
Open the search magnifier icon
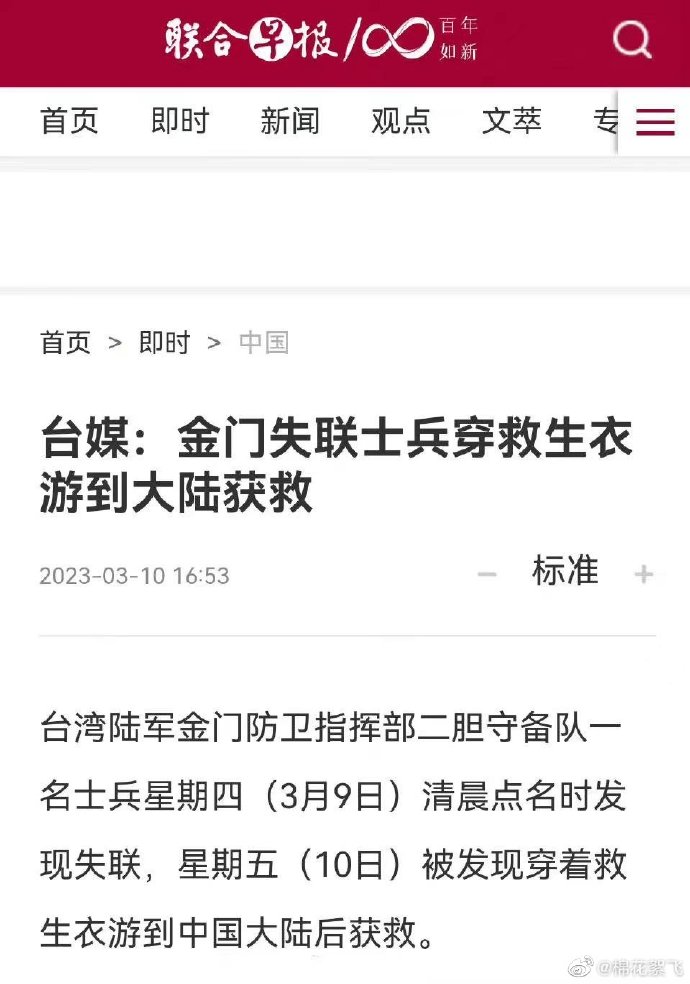coord(632,40)
